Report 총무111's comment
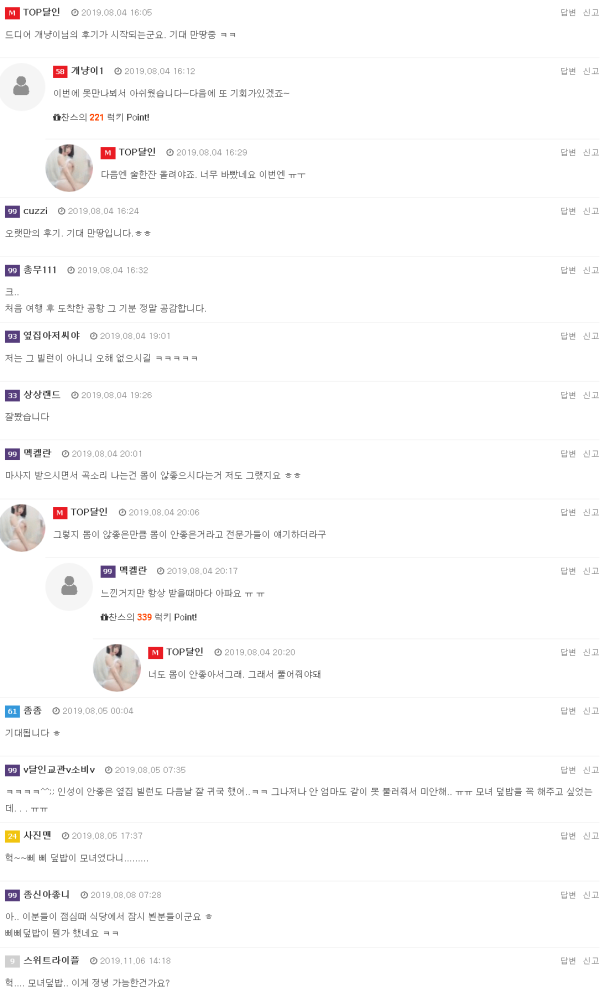The height and width of the screenshot is (998, 600). click(x=591, y=270)
